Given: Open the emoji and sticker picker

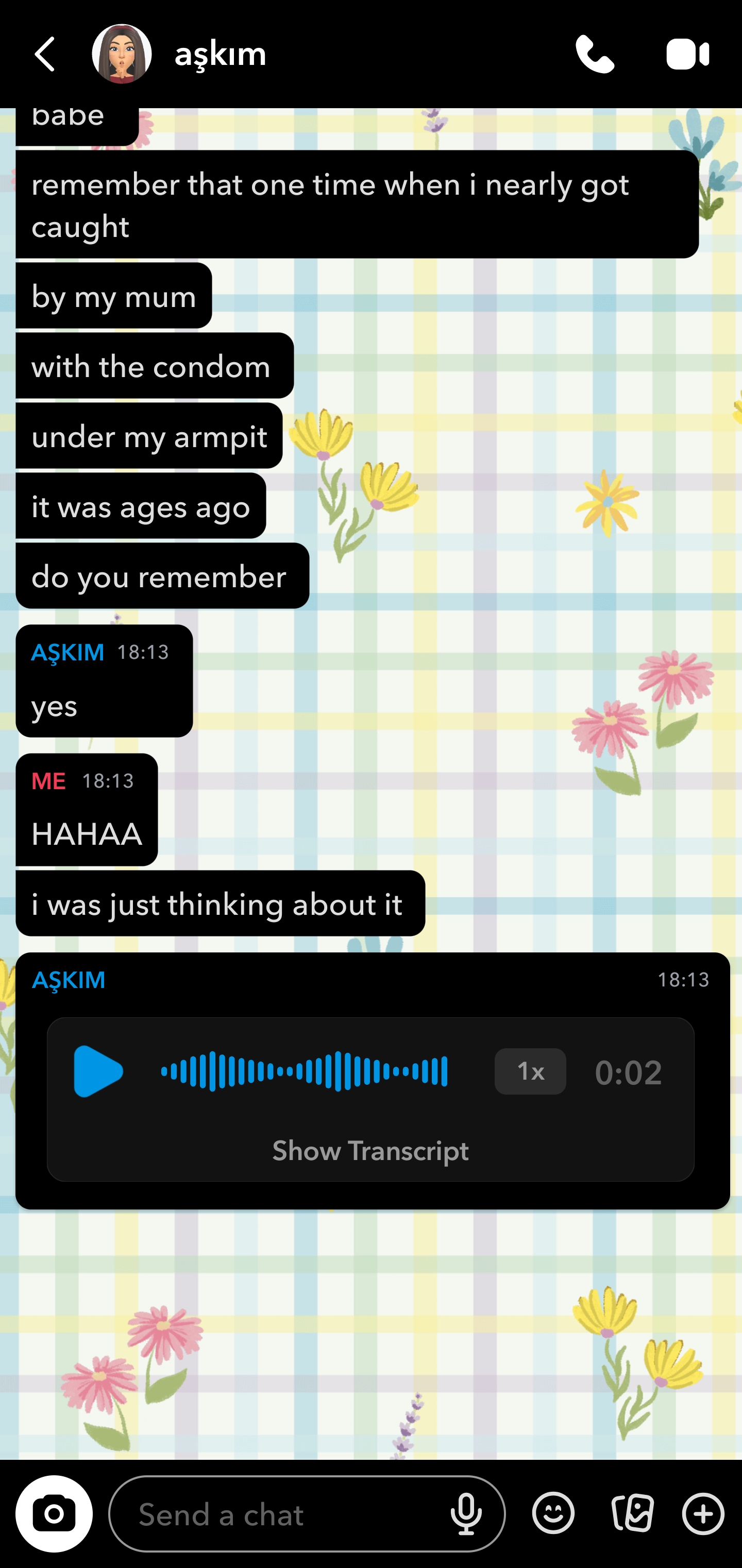Looking at the screenshot, I should pyautogui.click(x=553, y=1514).
